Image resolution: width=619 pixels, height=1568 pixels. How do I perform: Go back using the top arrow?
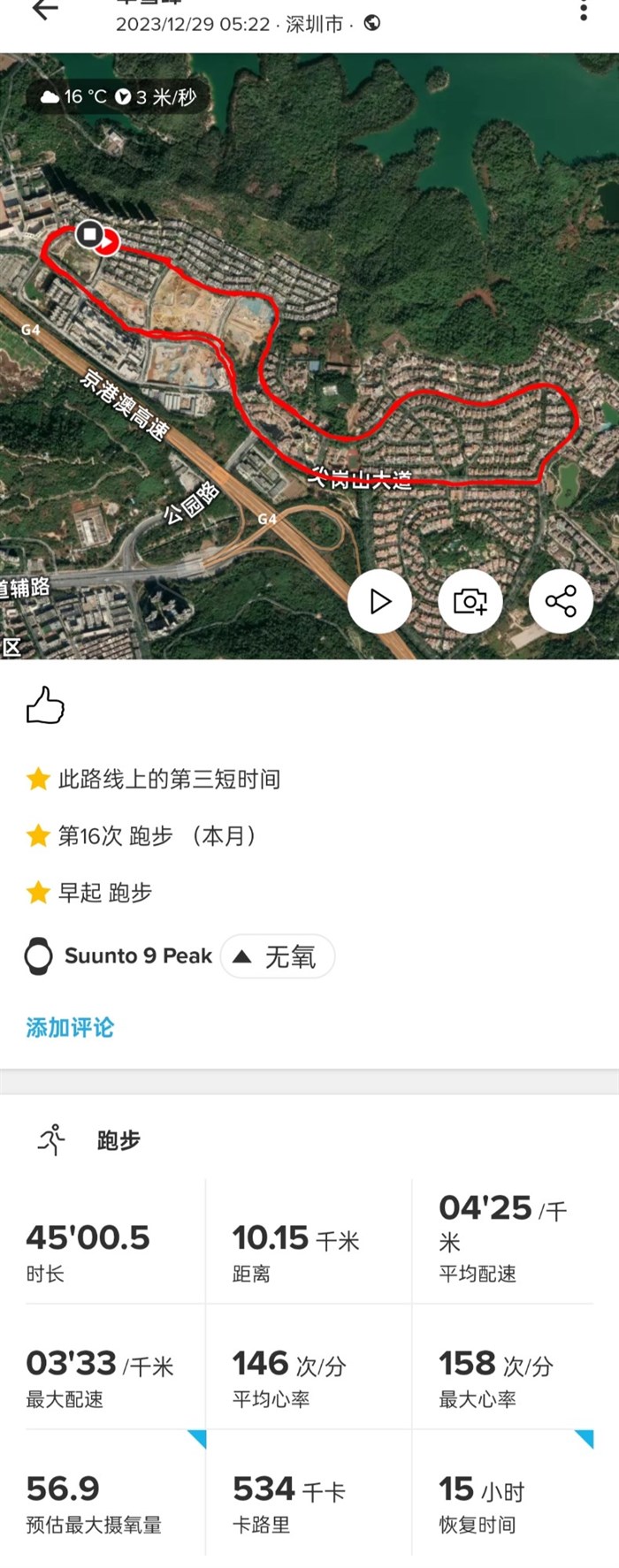point(44,11)
